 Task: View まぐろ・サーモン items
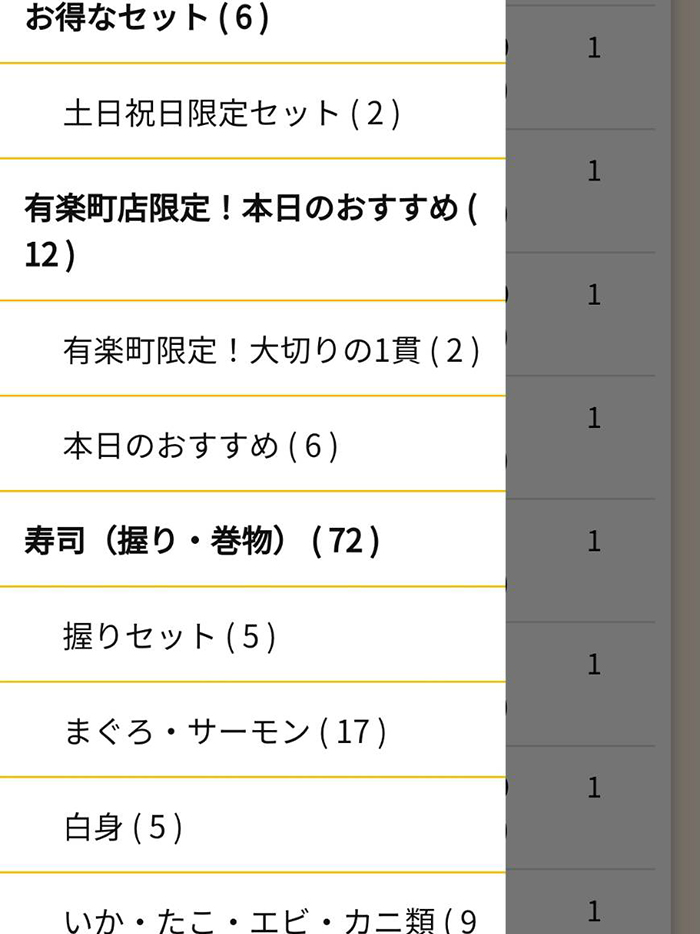(x=224, y=732)
